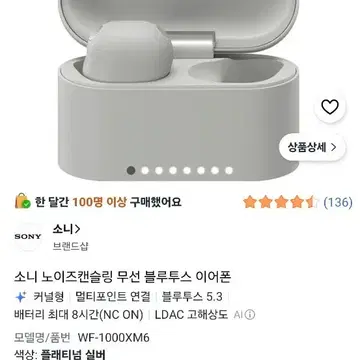Open the 소니 brand shop
360x360 pixels.
(x=66, y=229)
